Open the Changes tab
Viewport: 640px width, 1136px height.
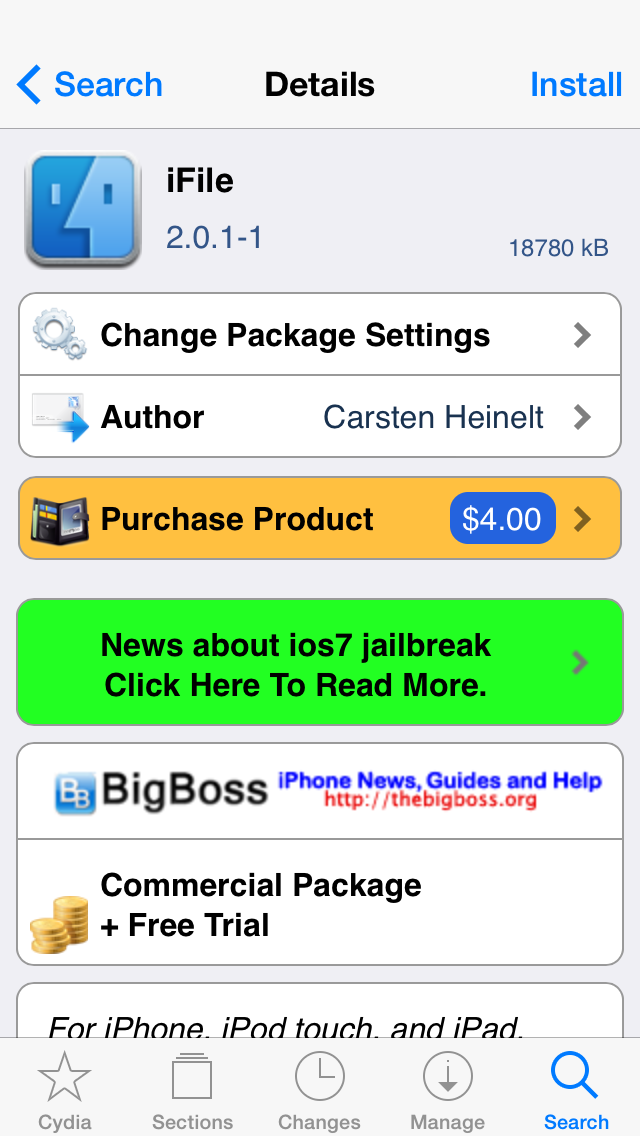320,1090
